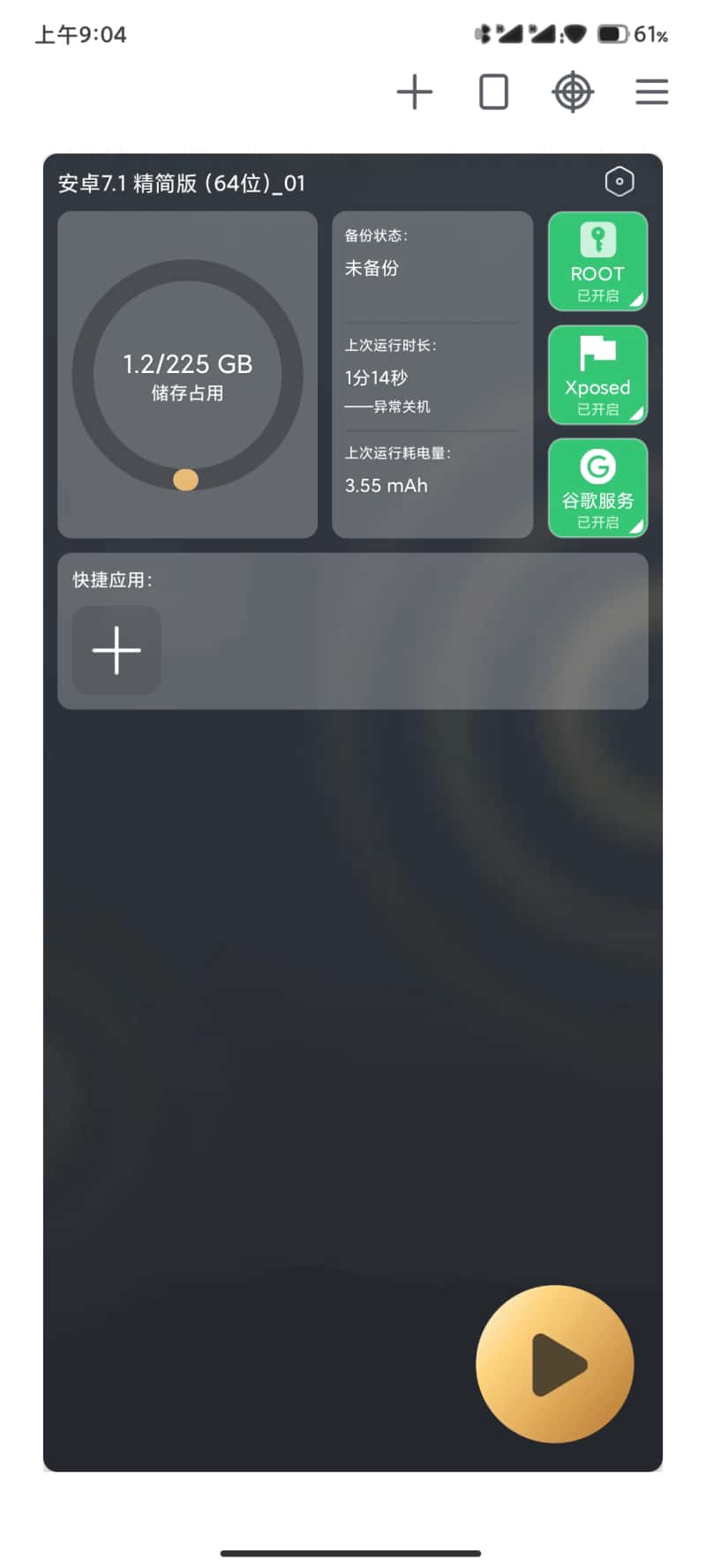Toggle the ROOT 已开启 button

[x=597, y=261]
